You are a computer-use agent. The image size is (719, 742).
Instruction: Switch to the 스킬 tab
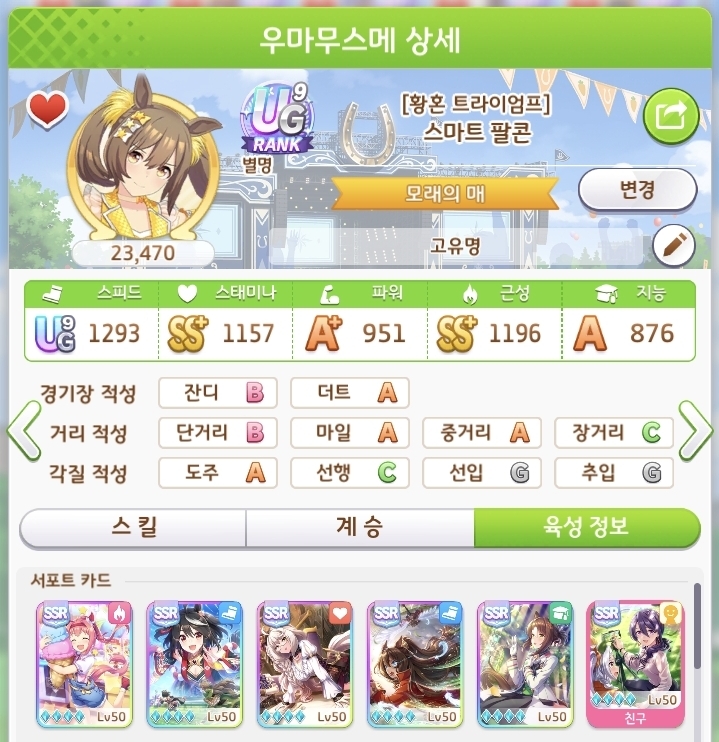(132, 527)
